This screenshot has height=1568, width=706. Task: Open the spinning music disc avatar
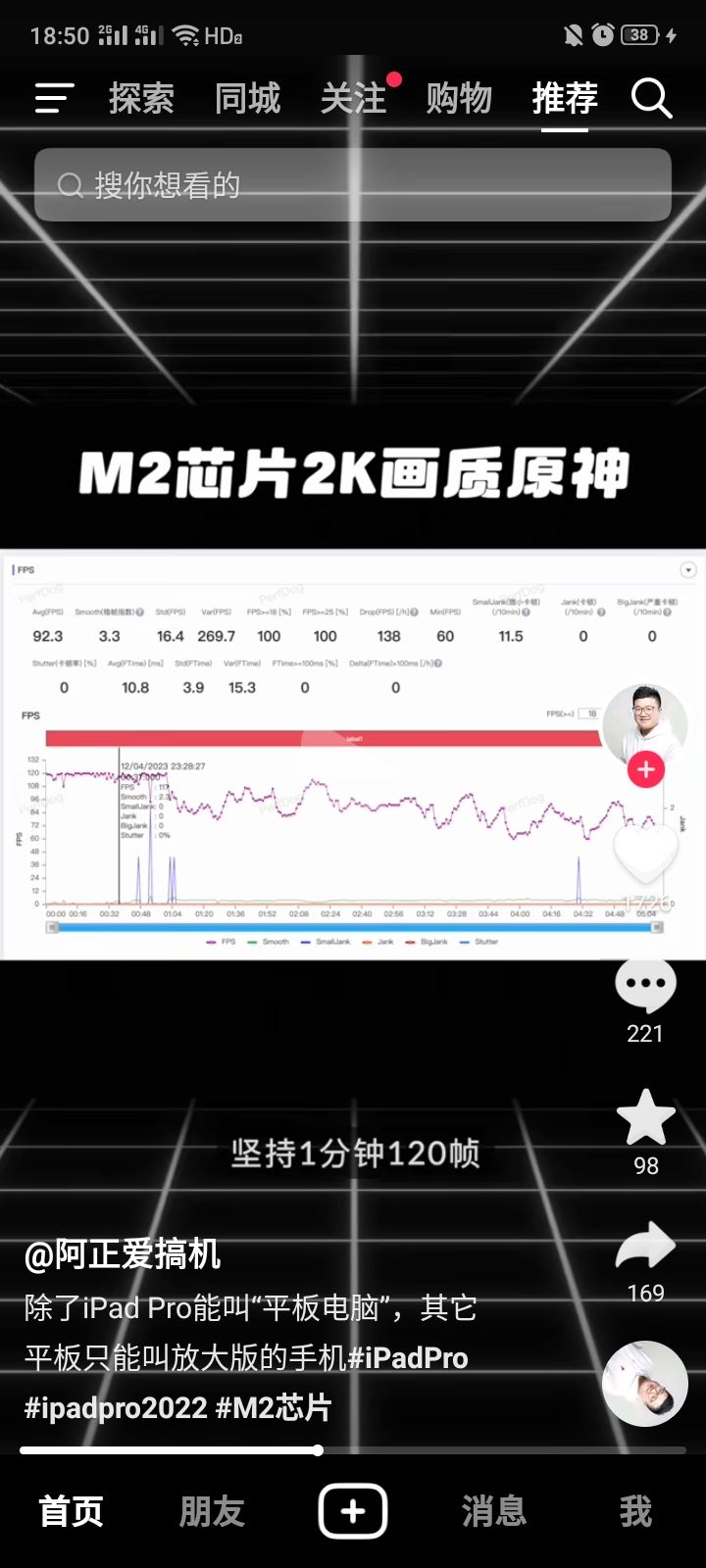click(645, 1383)
